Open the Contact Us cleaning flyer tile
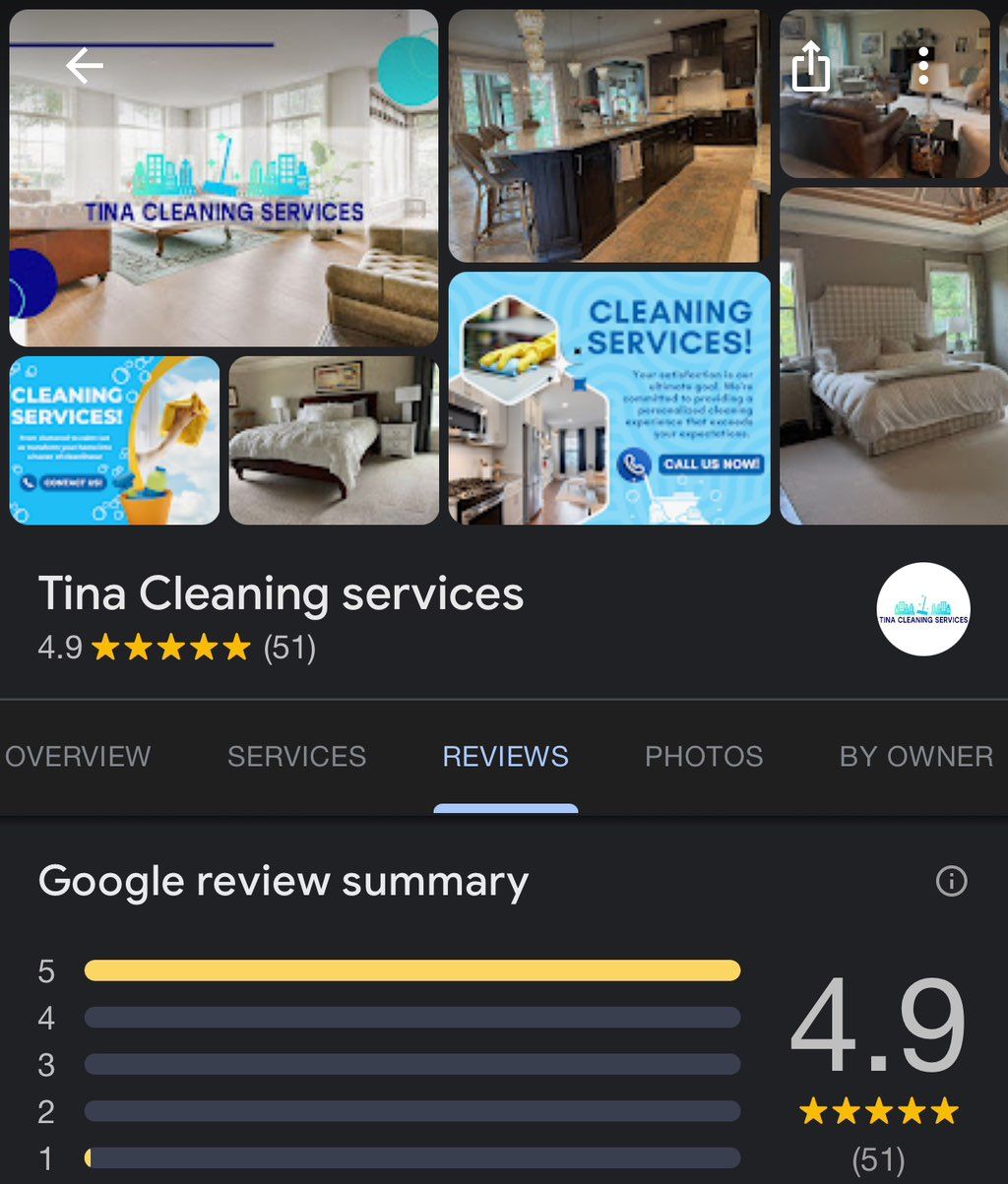Screen dimensions: 1008x1184 [x=114, y=440]
